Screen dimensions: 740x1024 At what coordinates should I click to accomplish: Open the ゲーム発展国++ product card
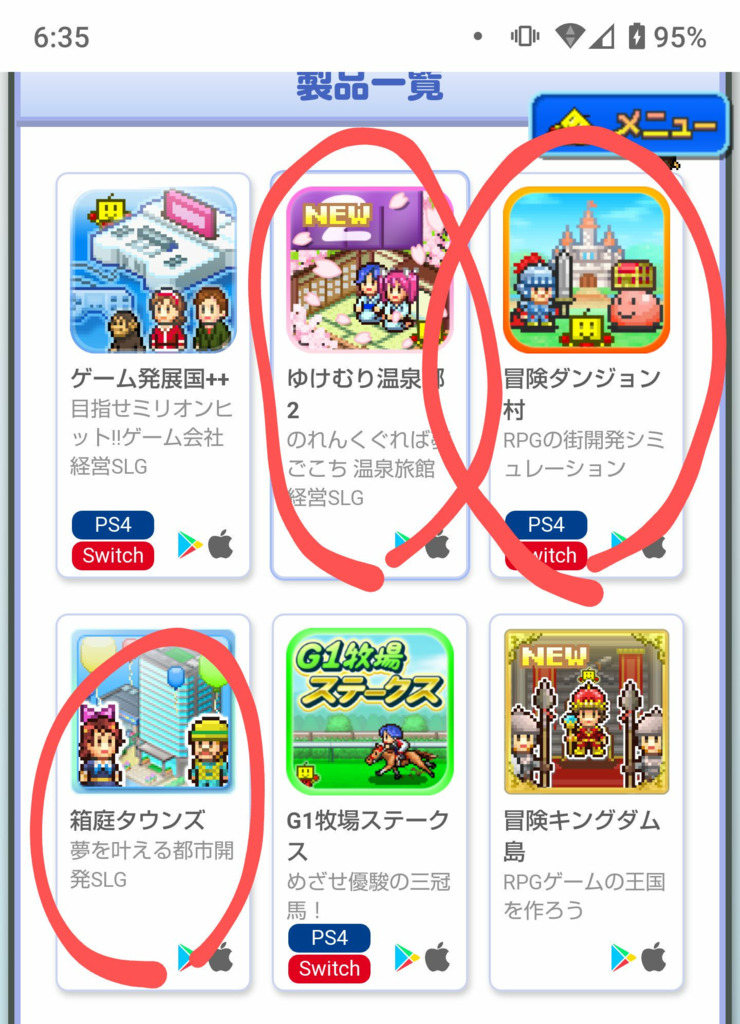[153, 374]
